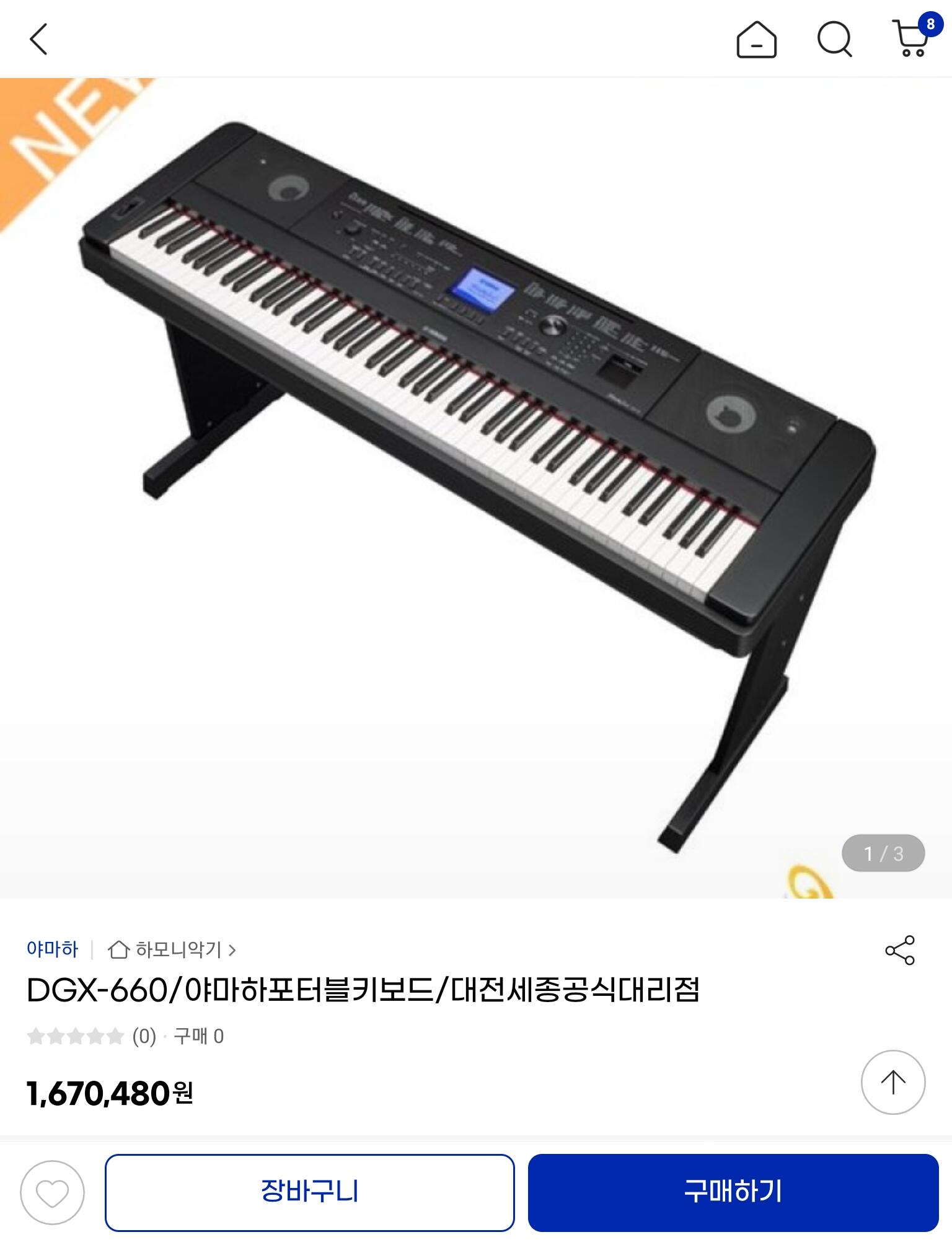Visit the 하모니악기 store page
Screen dimensions: 952x1245
pyautogui.click(x=172, y=949)
